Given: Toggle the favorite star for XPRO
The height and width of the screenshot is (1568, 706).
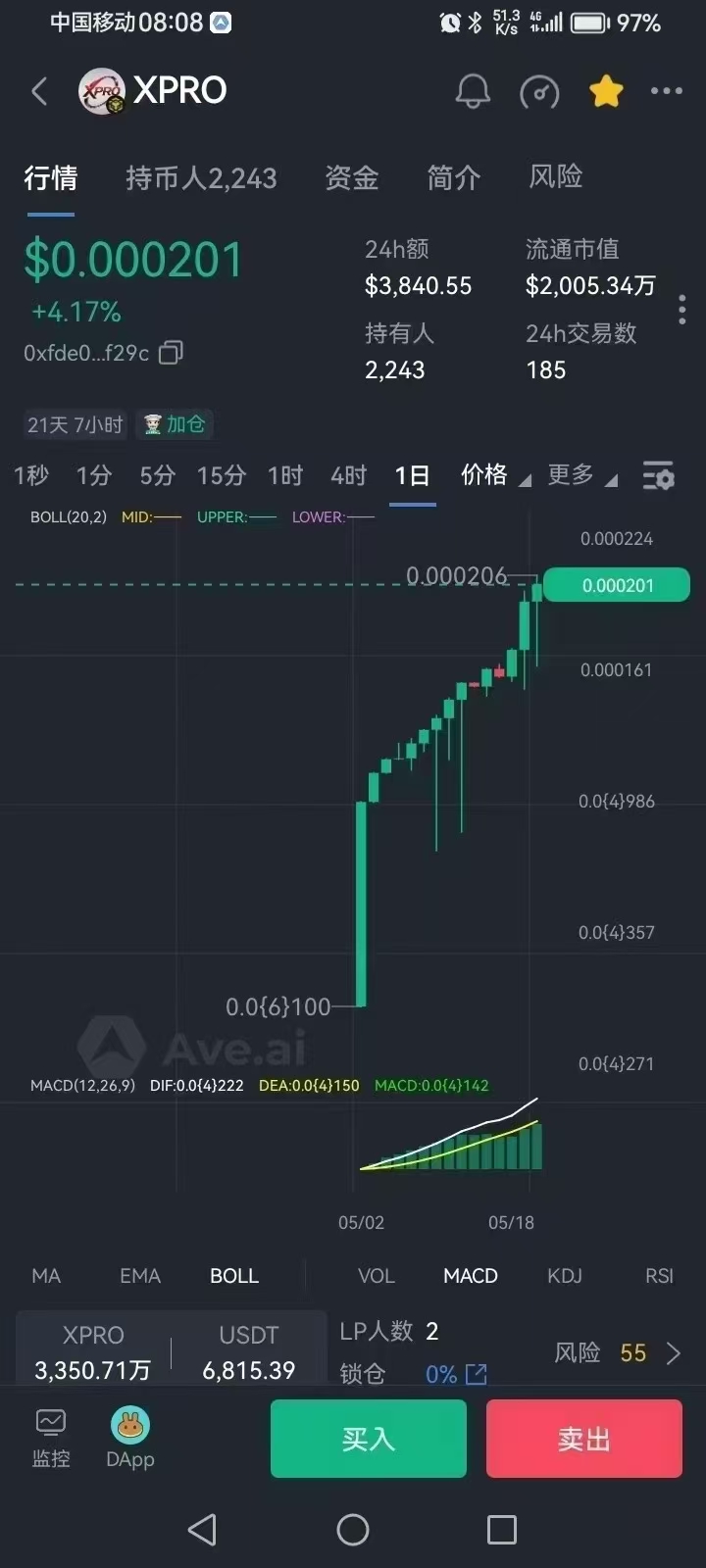Looking at the screenshot, I should (606, 92).
